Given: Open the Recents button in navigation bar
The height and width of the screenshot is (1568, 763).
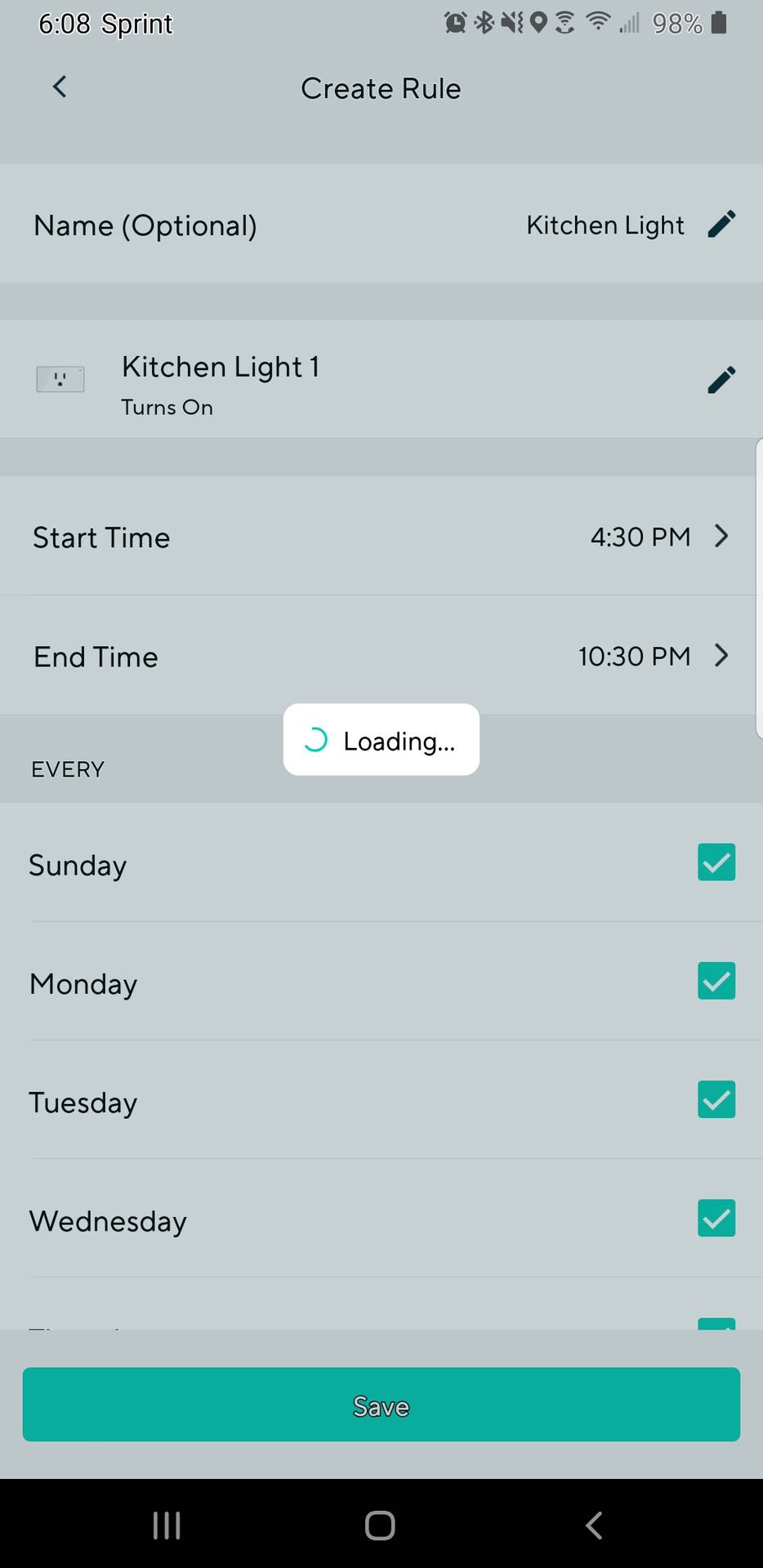Looking at the screenshot, I should (x=166, y=1524).
